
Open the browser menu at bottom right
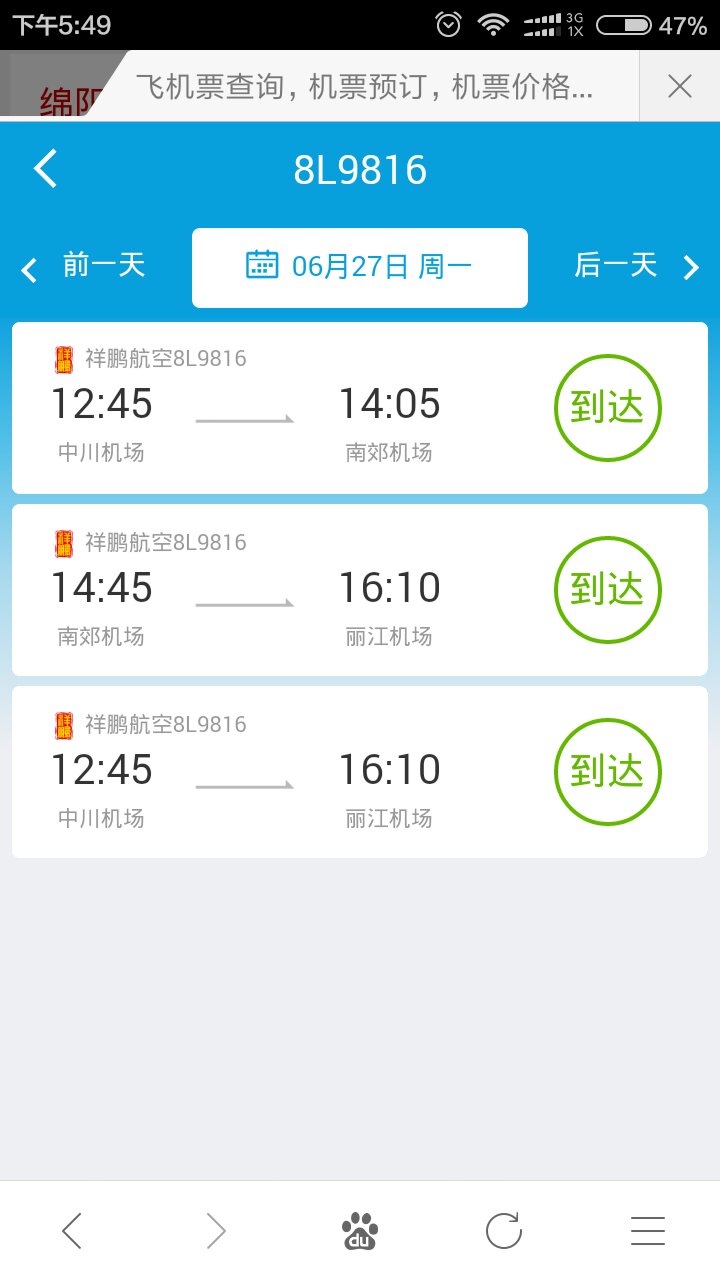point(648,1229)
